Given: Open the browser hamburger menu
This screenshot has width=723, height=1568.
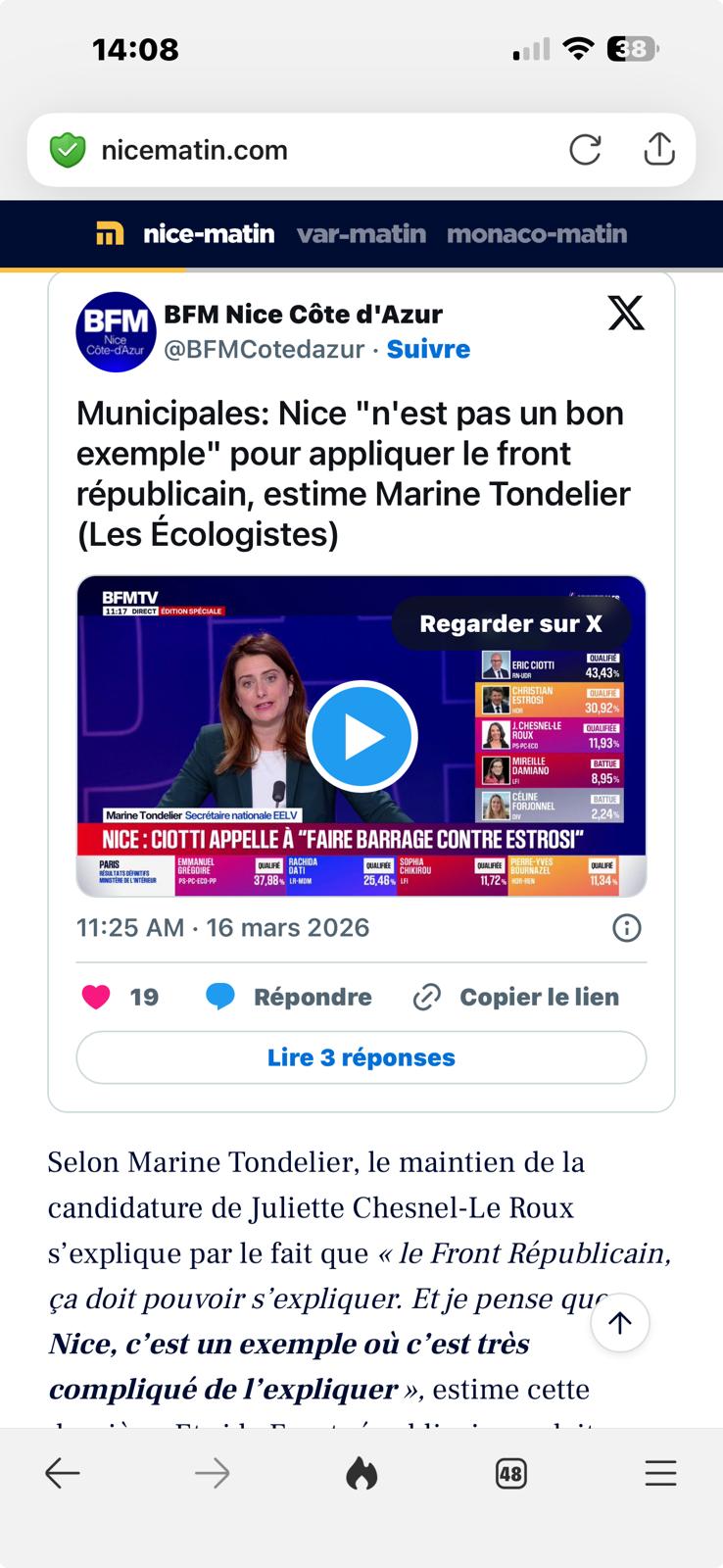Looking at the screenshot, I should point(660,1473).
